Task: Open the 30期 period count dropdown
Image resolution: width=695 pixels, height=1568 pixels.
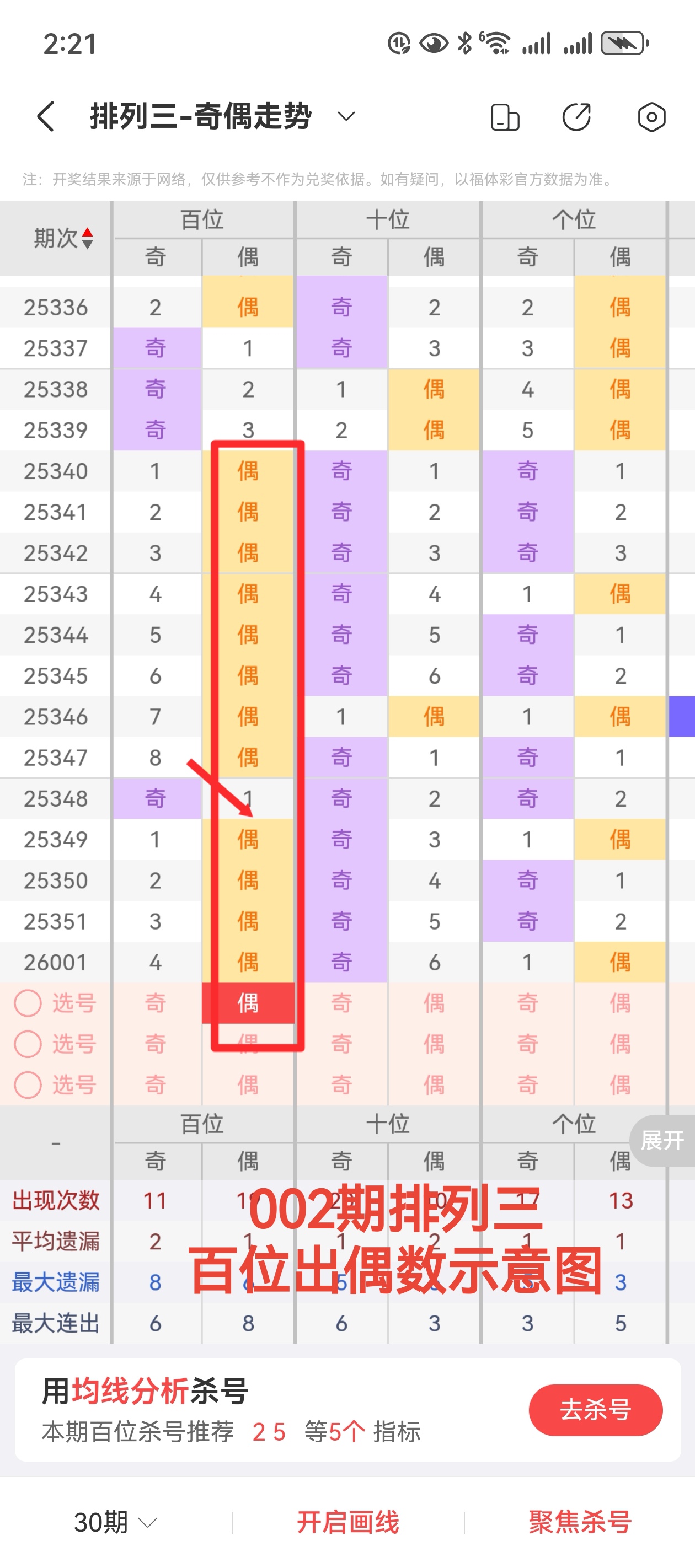Action: (x=116, y=1522)
